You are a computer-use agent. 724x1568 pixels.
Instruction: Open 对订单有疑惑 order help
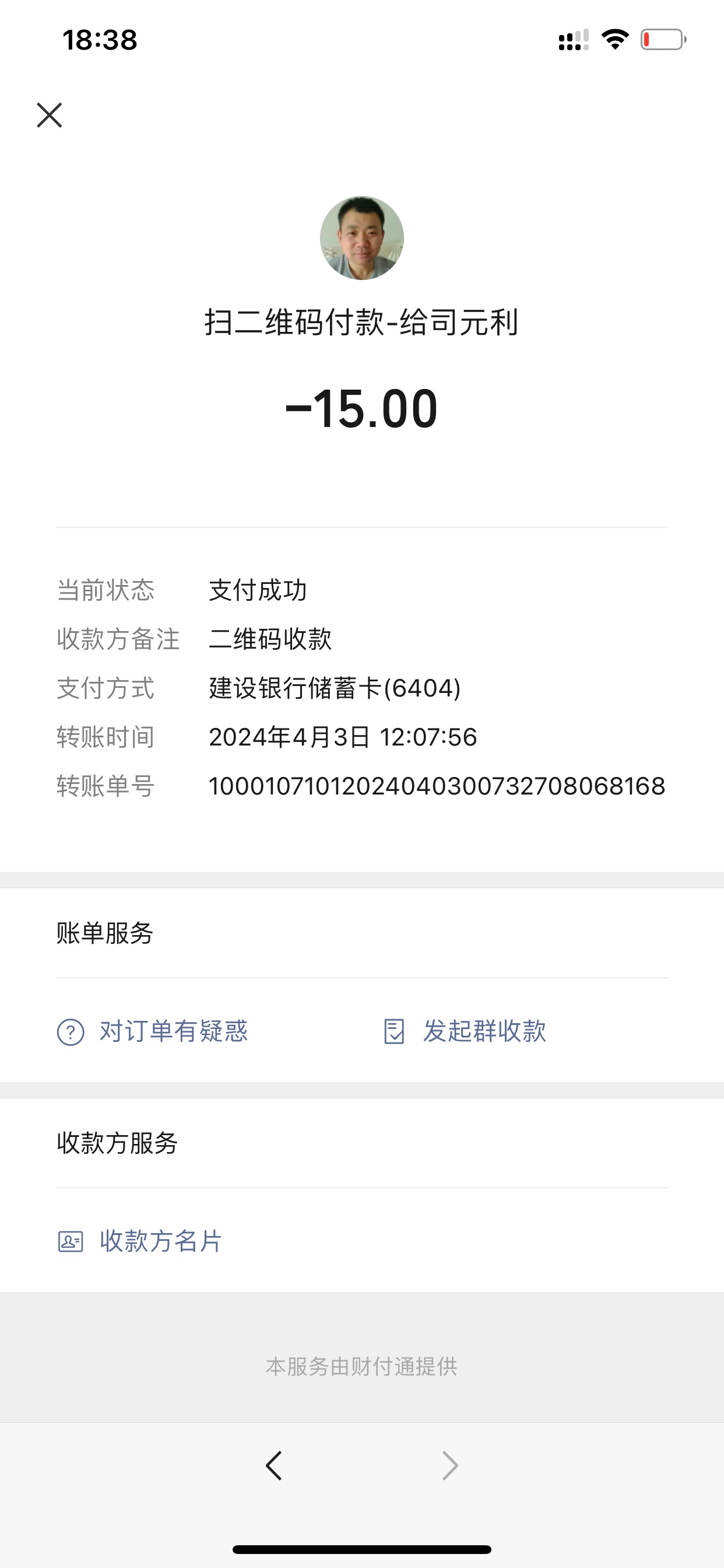pos(153,1031)
